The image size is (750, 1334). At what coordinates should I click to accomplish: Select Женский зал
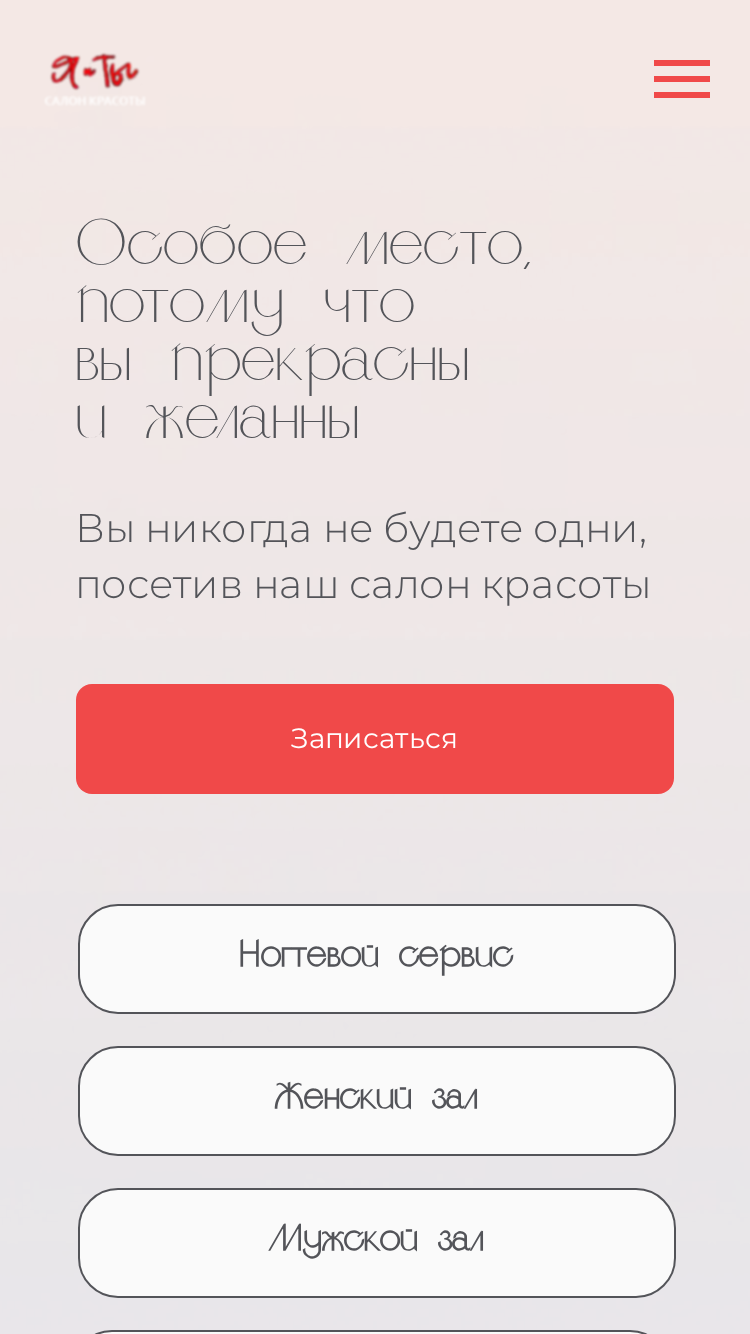[377, 1101]
